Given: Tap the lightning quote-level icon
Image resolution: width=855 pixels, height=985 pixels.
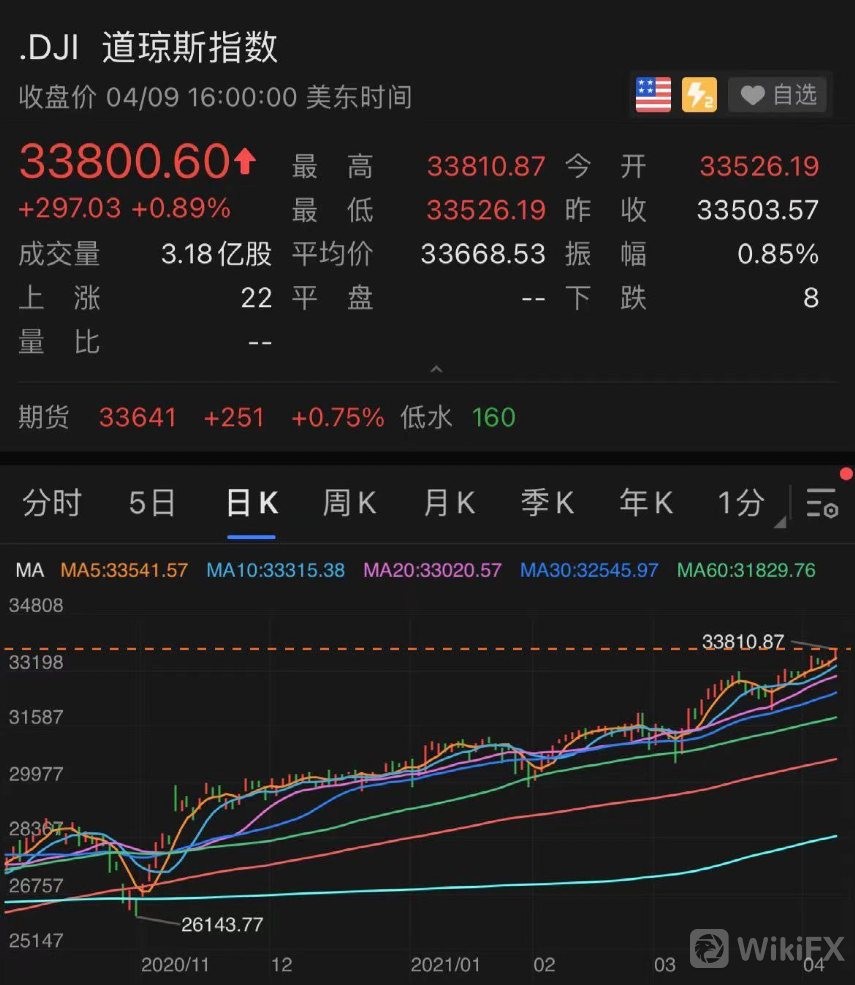Looking at the screenshot, I should 699,95.
